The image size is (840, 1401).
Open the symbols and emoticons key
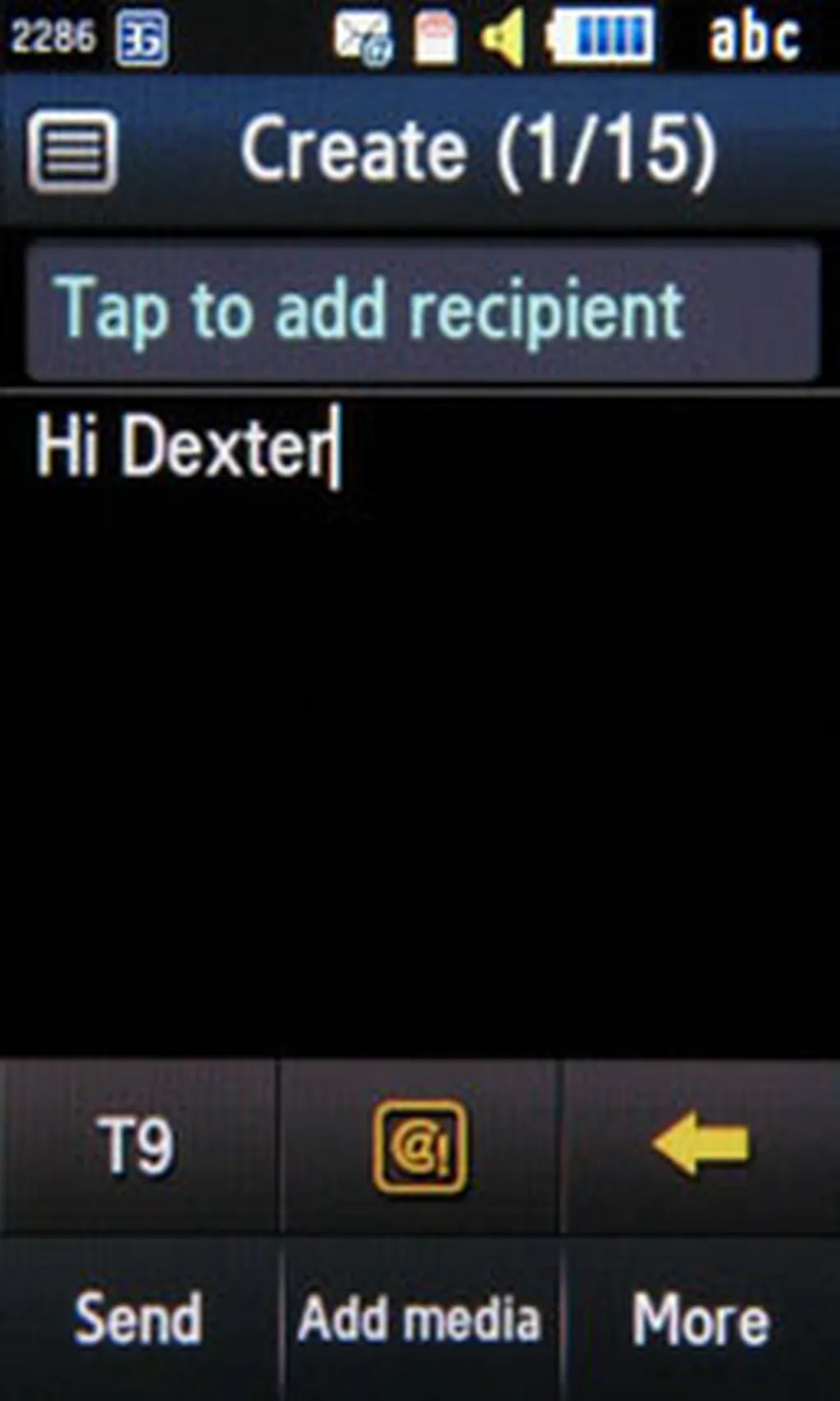tap(420, 1146)
